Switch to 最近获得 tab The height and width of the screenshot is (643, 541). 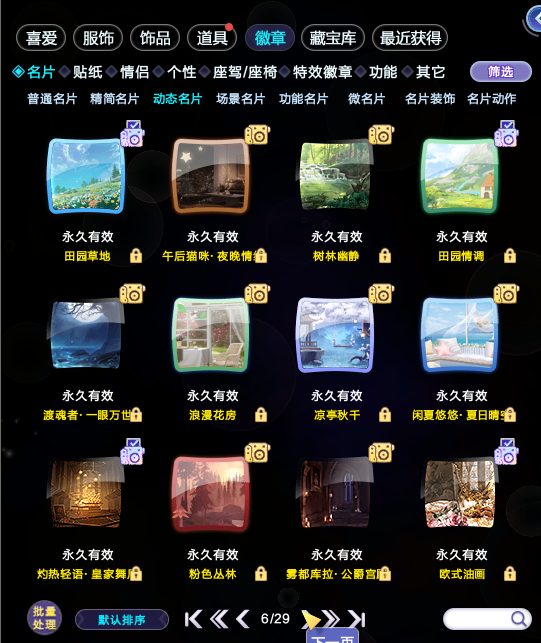coord(410,38)
